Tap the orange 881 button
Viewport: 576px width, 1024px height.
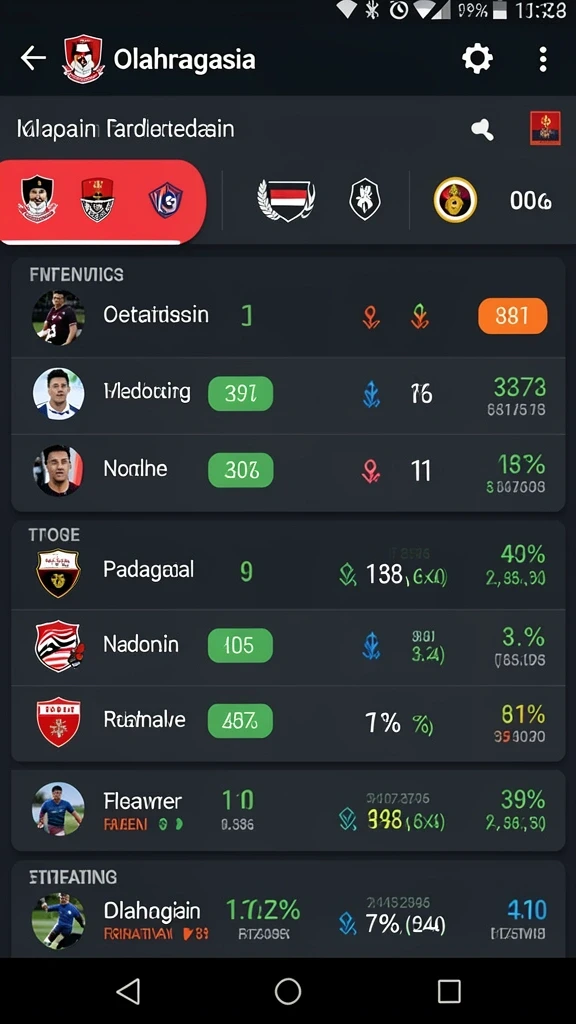coord(513,316)
